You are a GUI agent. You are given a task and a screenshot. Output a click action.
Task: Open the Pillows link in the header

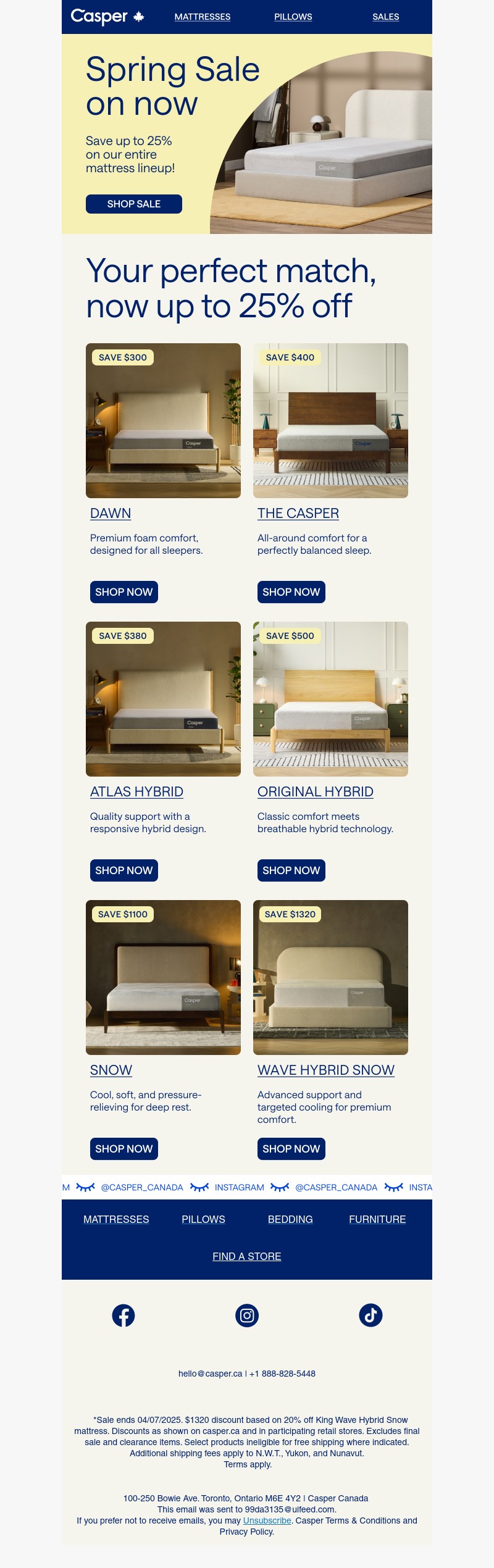tap(293, 17)
